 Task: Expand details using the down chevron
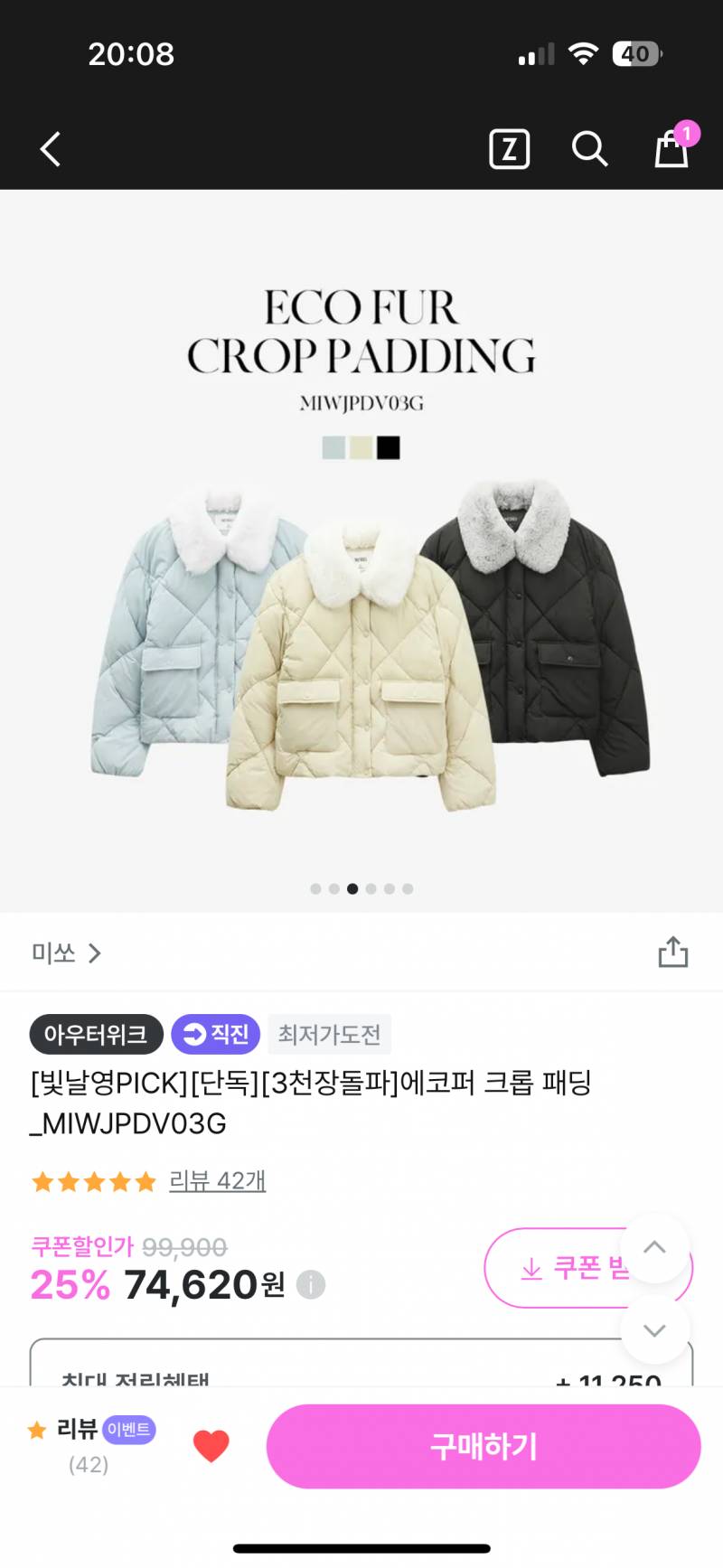(x=654, y=1329)
